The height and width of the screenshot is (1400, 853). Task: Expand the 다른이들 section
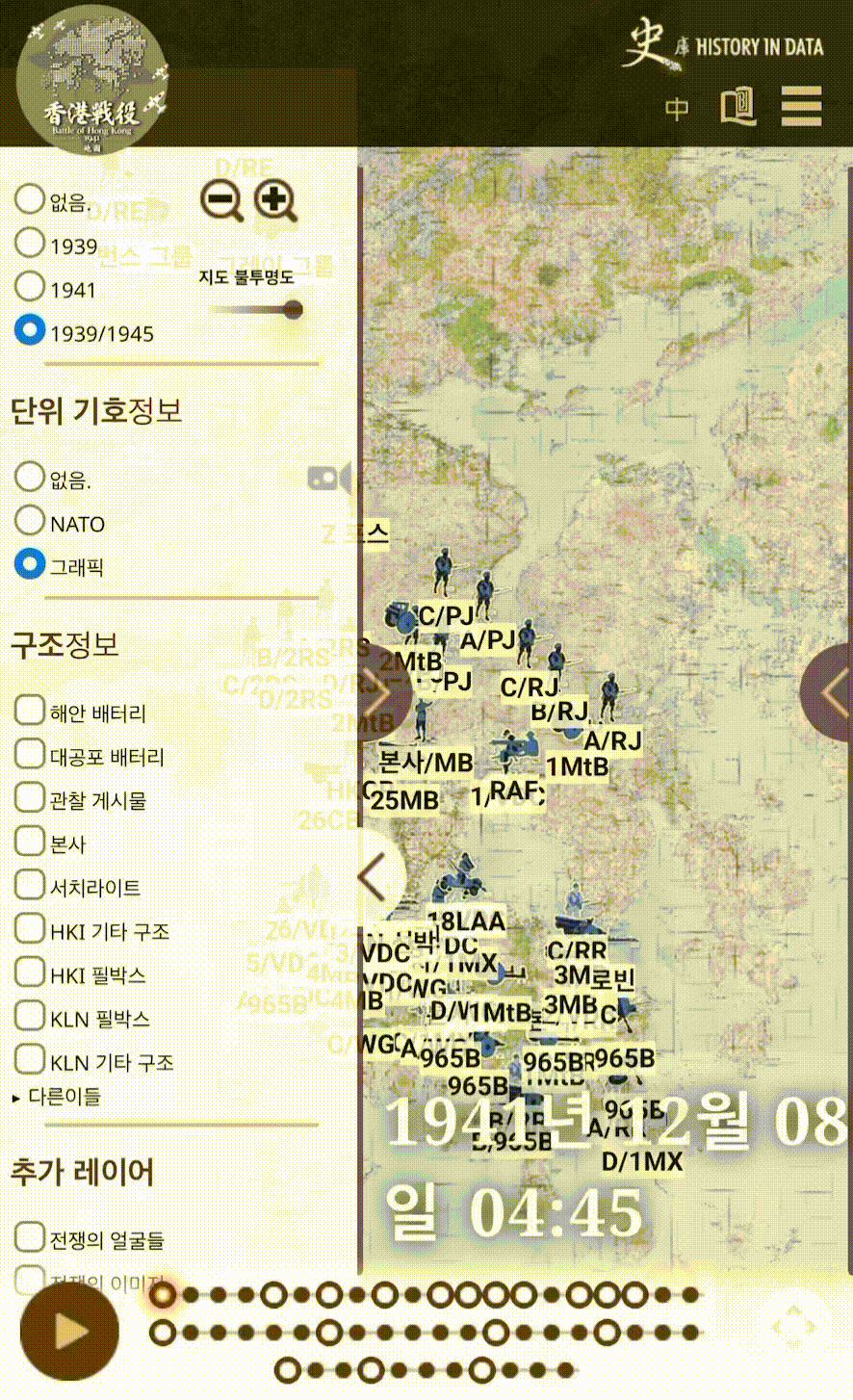pyautogui.click(x=58, y=1097)
